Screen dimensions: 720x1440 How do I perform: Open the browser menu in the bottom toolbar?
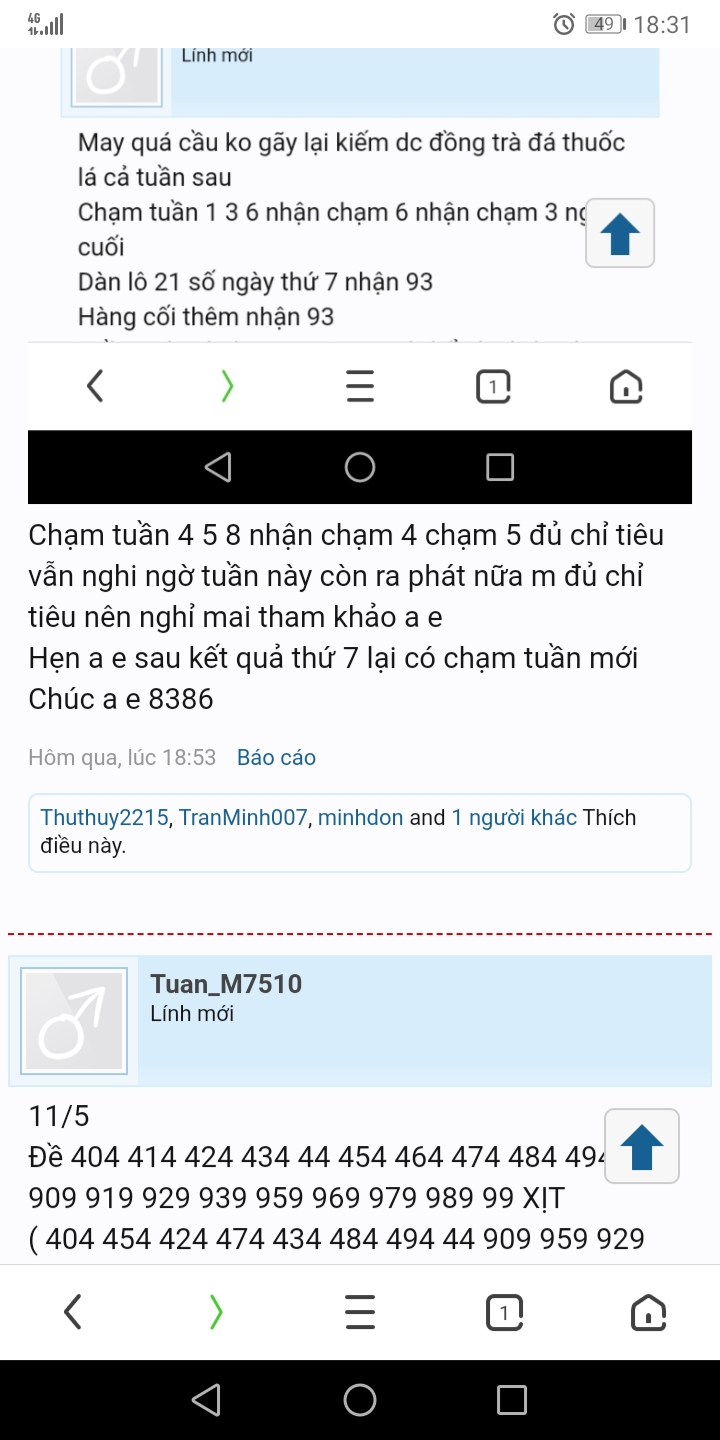360,1311
